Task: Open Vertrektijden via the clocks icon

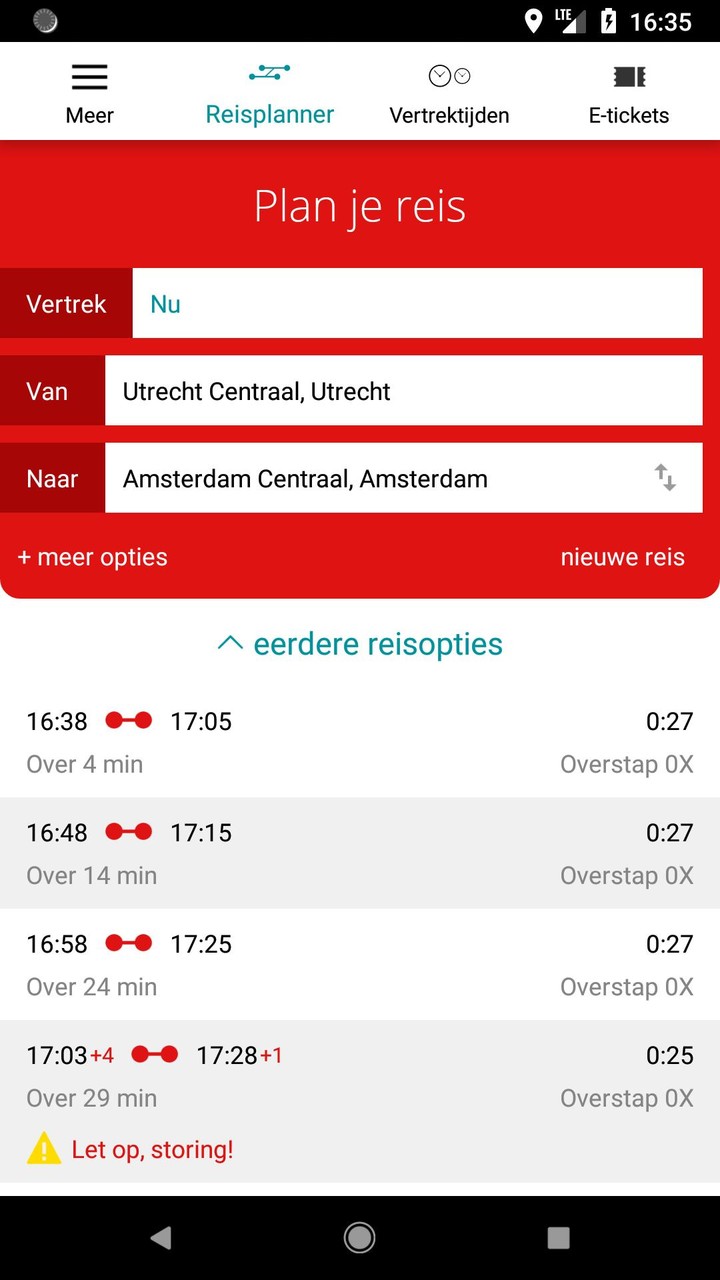Action: [x=448, y=74]
